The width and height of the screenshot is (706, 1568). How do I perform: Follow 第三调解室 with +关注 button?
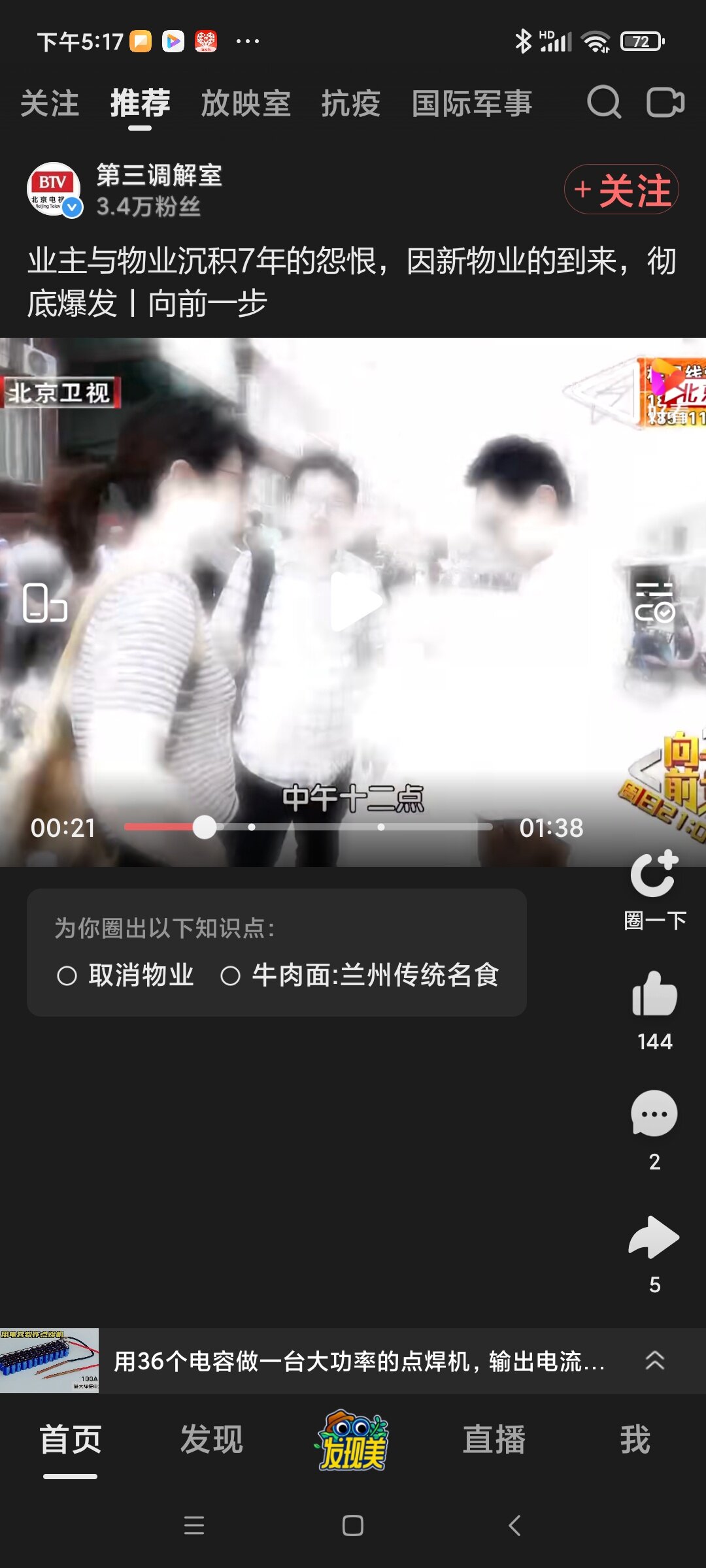tap(622, 189)
